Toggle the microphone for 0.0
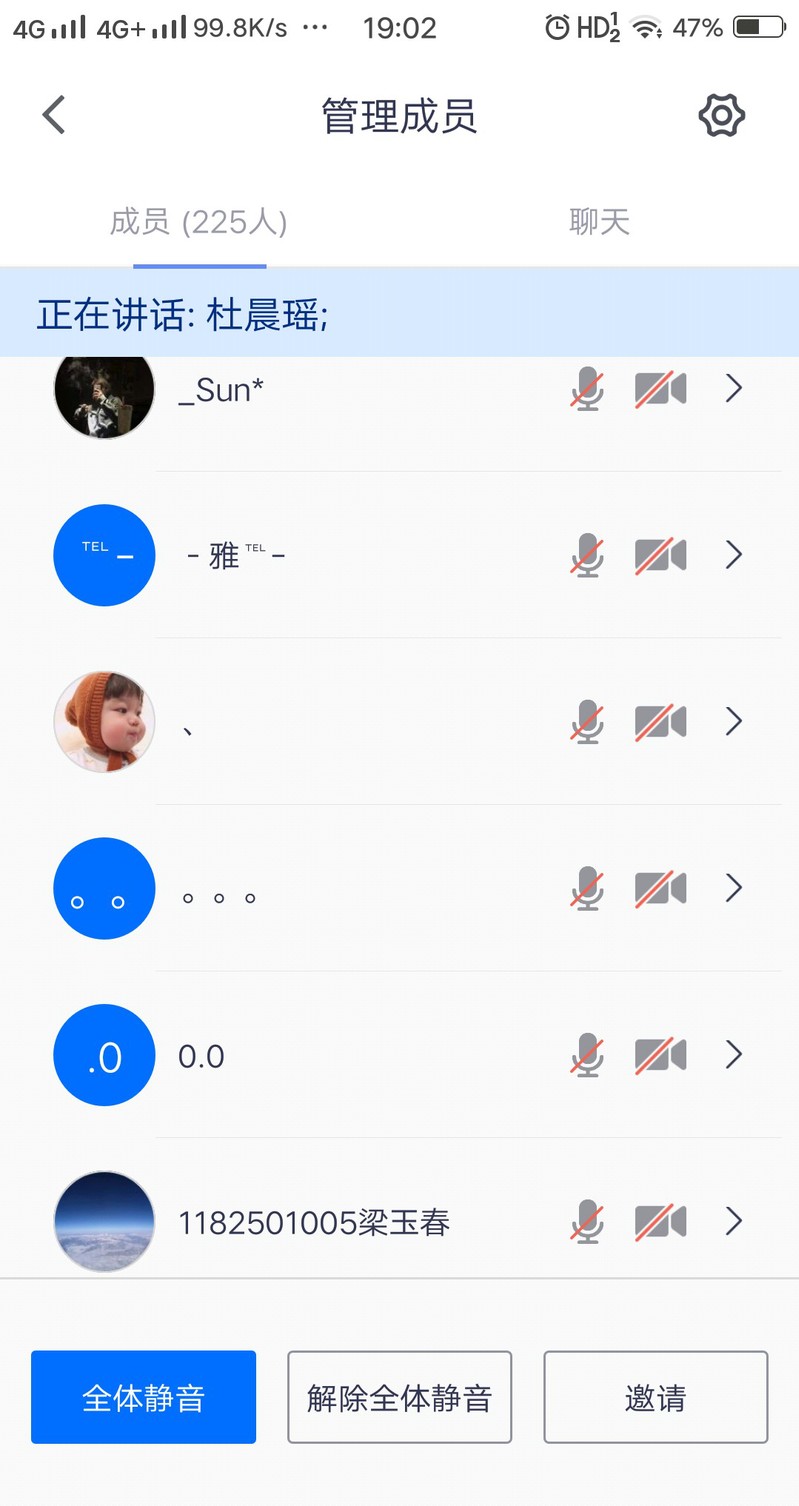This screenshot has width=799, height=1506. [x=588, y=1055]
